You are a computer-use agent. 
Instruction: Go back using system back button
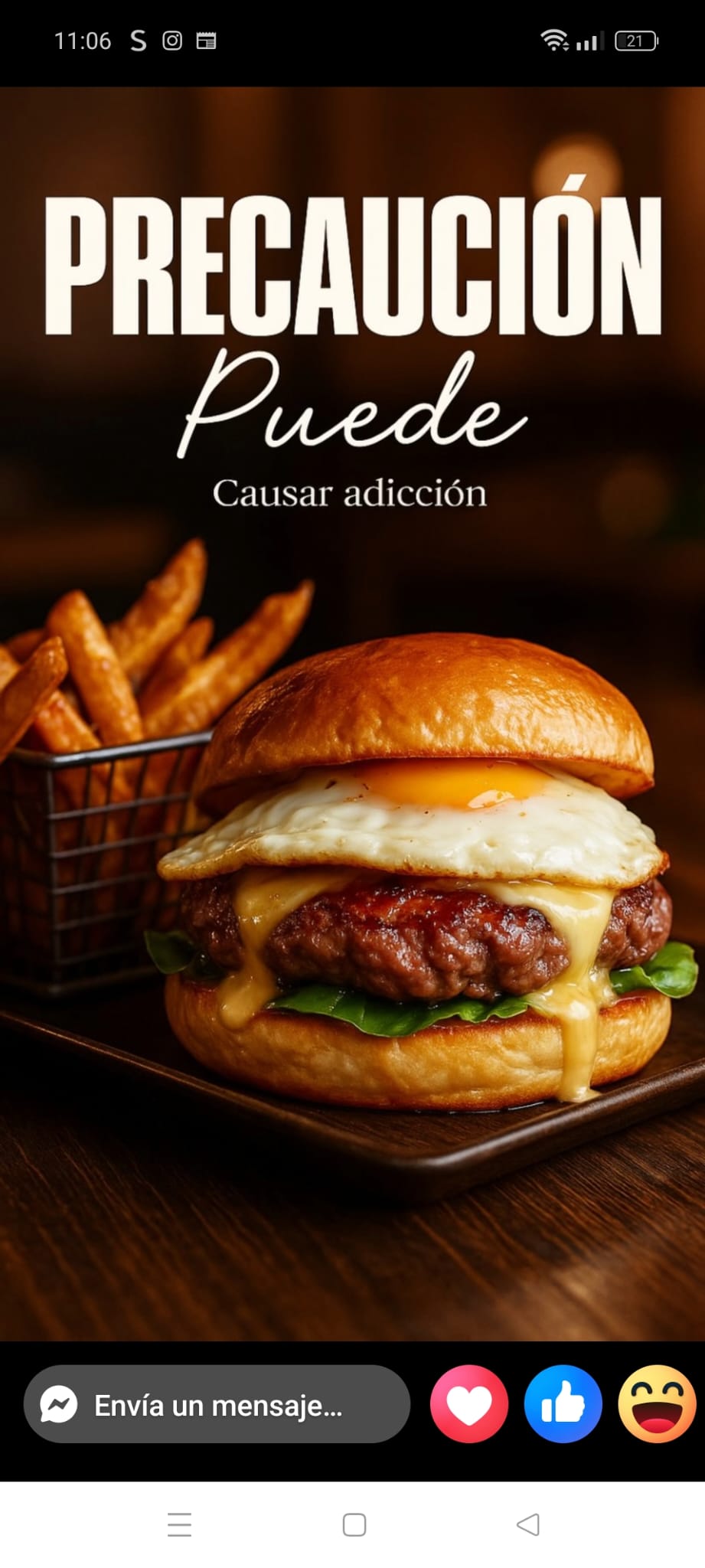point(528,1524)
